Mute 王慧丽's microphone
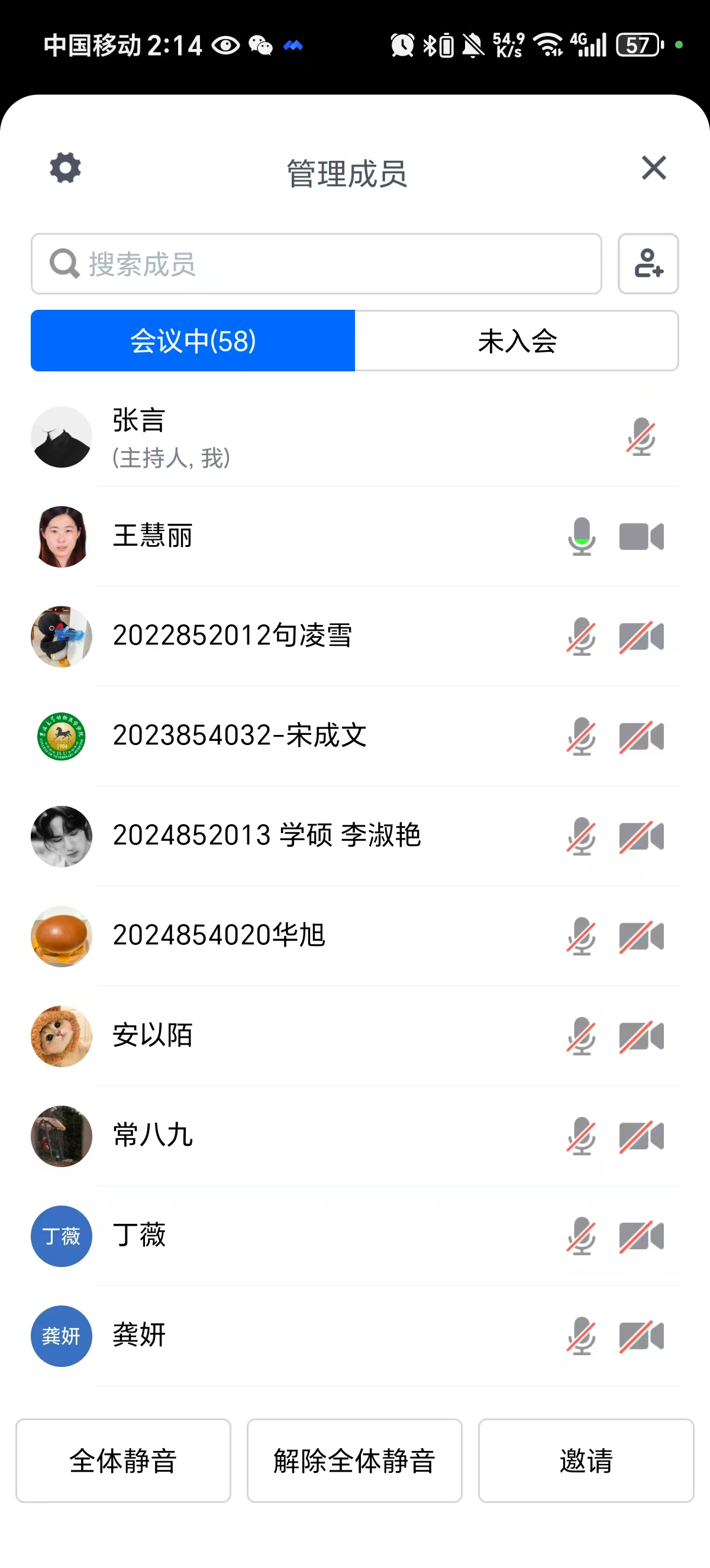710x1568 pixels. tap(582, 537)
